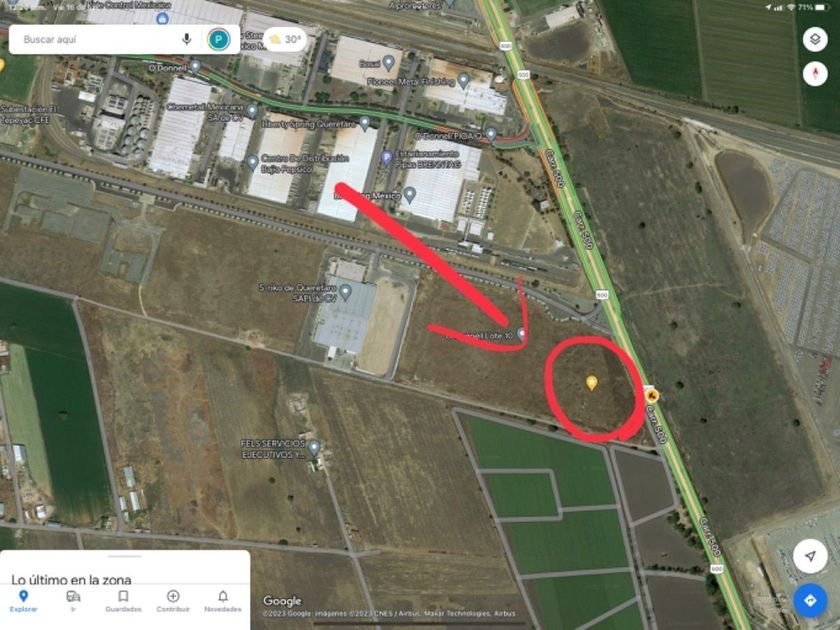The height and width of the screenshot is (630, 840).
Task: Open the map layers selector
Action: coord(815,40)
